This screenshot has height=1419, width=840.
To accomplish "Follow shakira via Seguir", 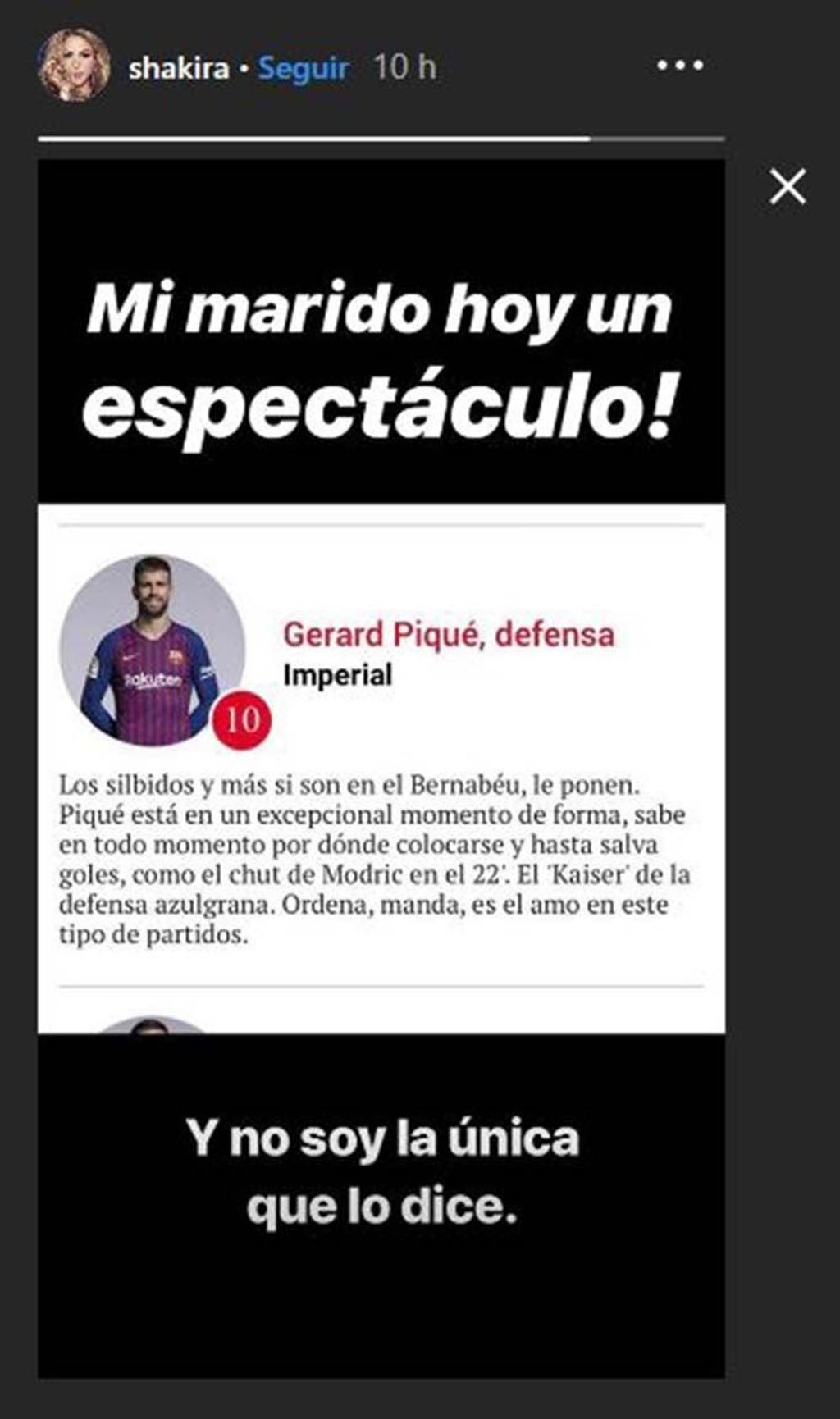I will 304,68.
